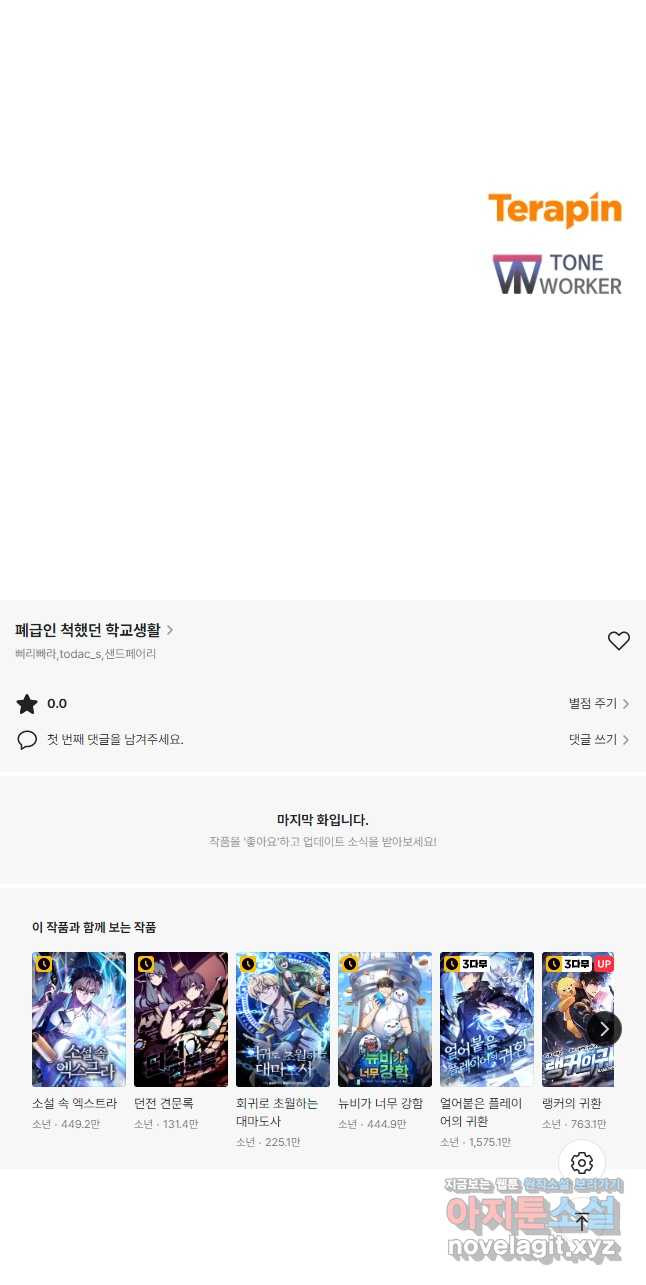
Task: Show next recommended works with arrow
Action: click(x=604, y=1029)
